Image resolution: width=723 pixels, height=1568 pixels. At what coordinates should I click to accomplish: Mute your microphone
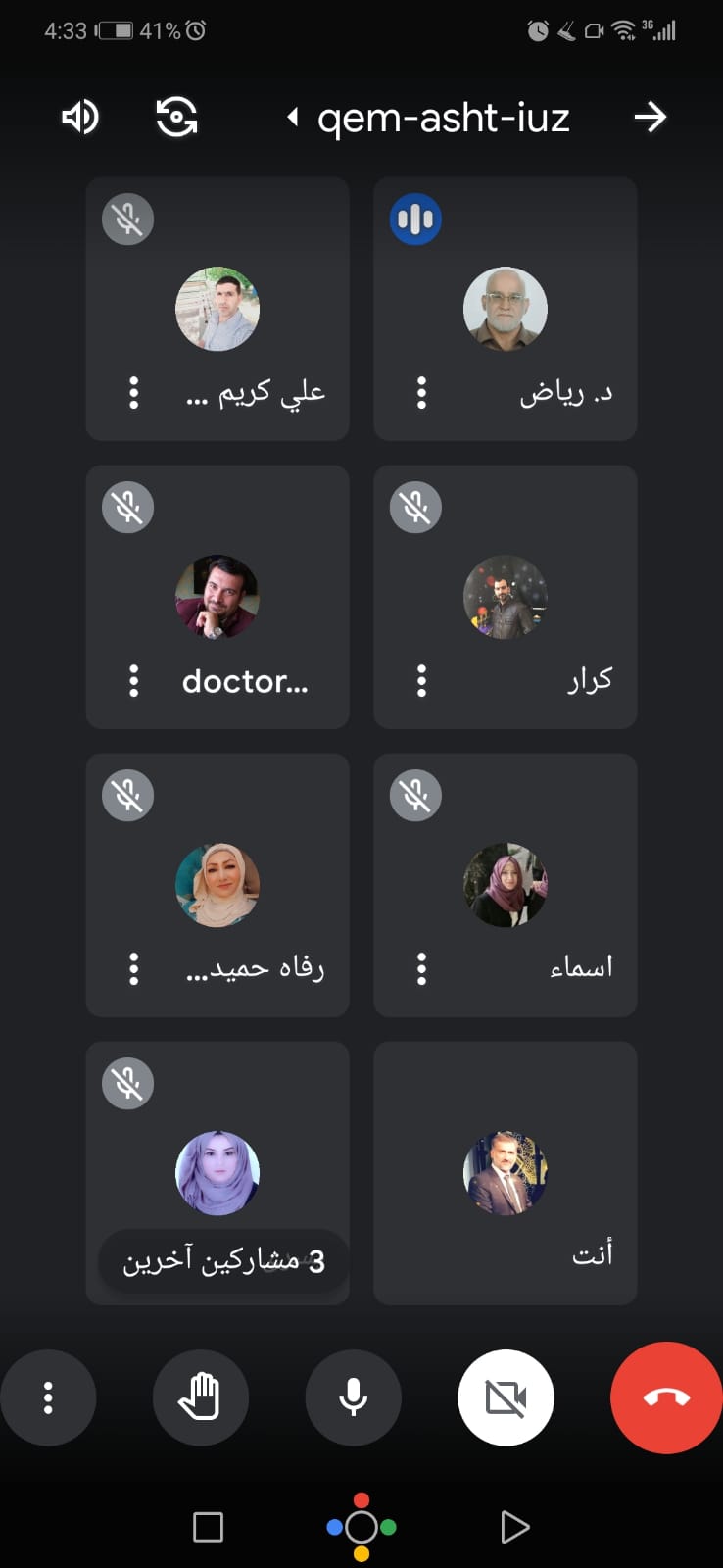pos(354,1397)
